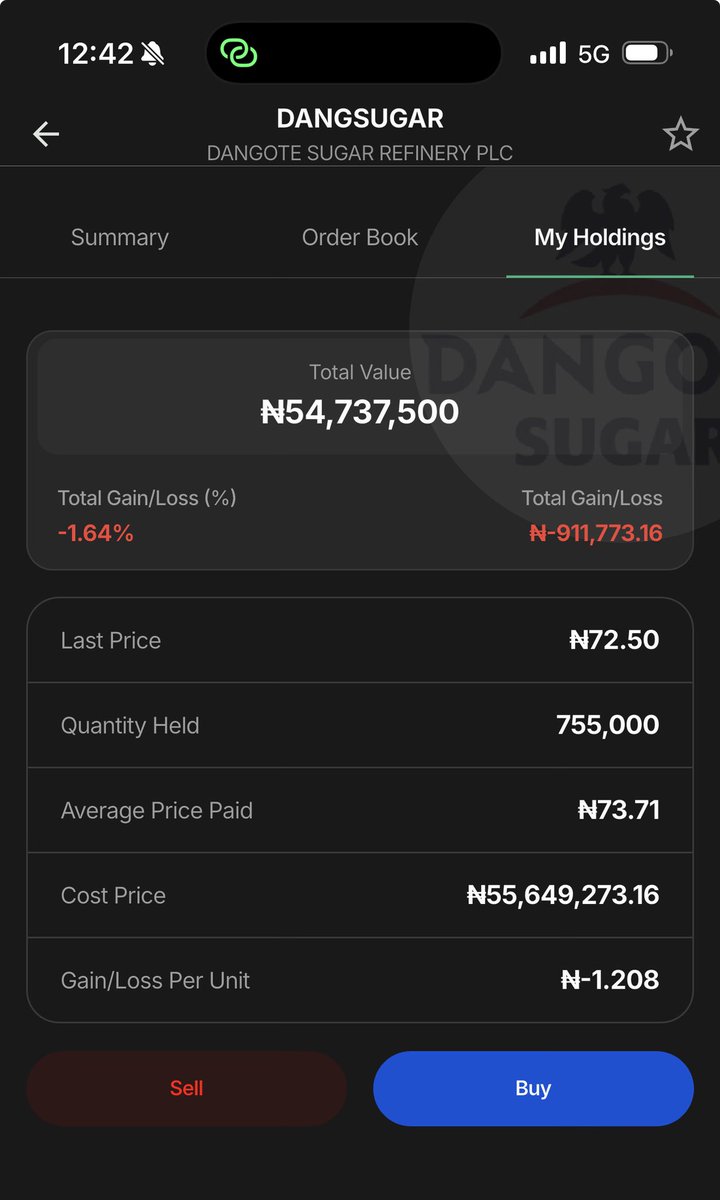Image resolution: width=720 pixels, height=1200 pixels.
Task: Tap the red Sell button
Action: pyautogui.click(x=187, y=1088)
